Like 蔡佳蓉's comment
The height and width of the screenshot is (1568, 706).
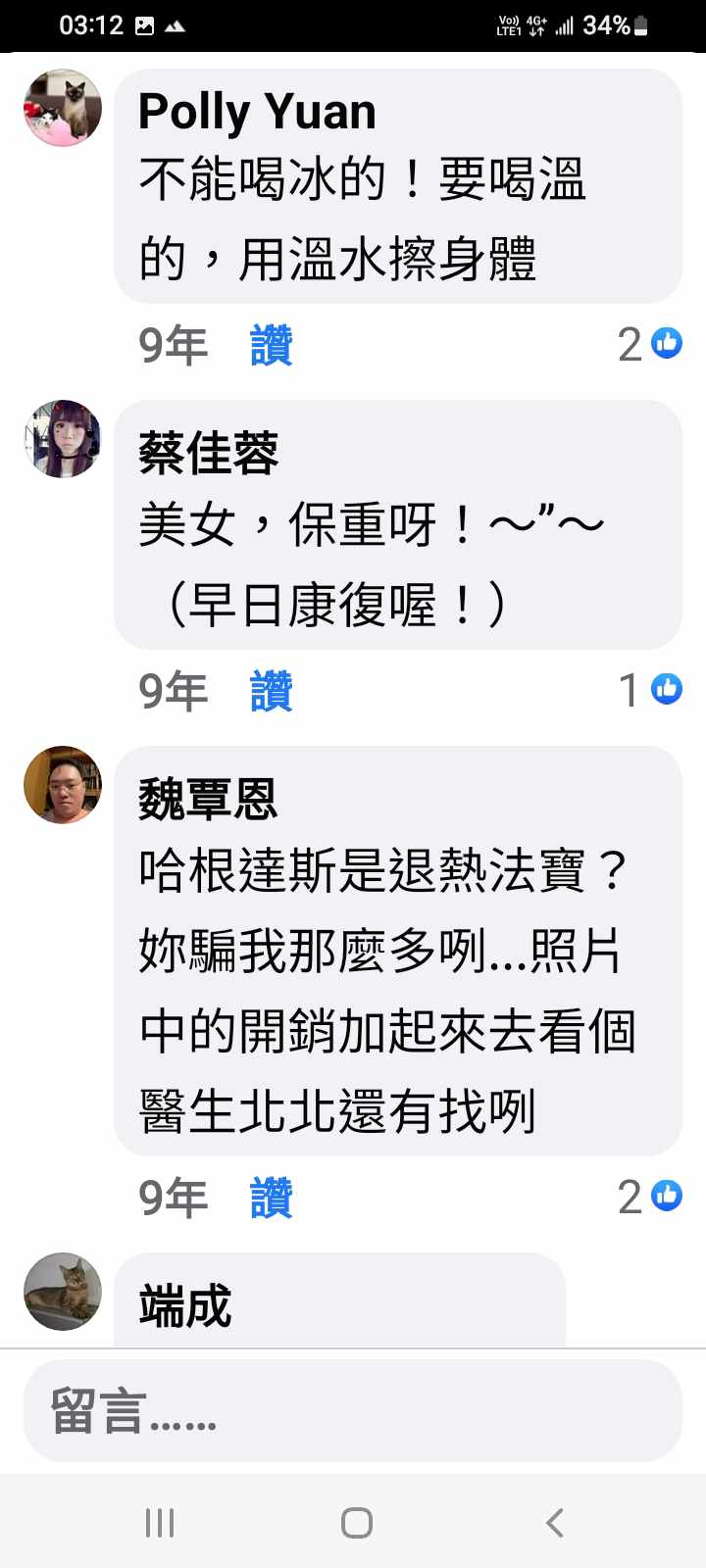point(271,691)
